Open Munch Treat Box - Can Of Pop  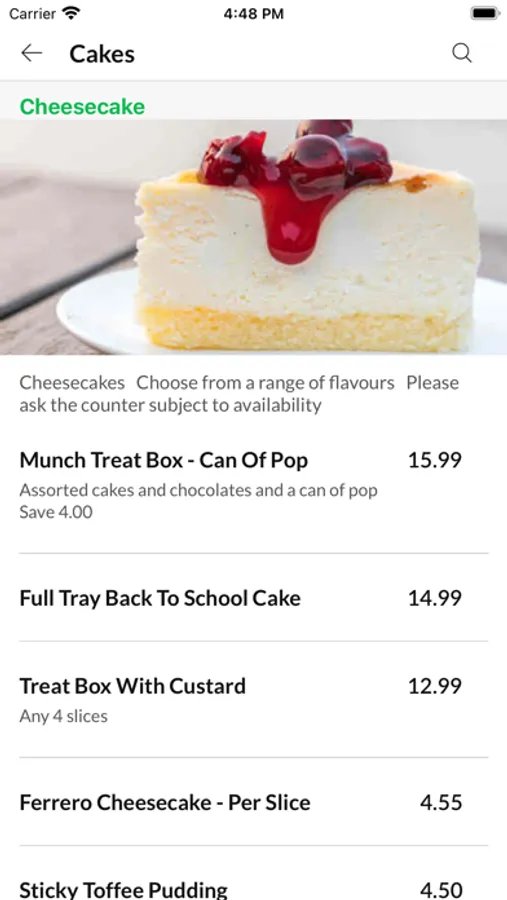pyautogui.click(x=253, y=484)
